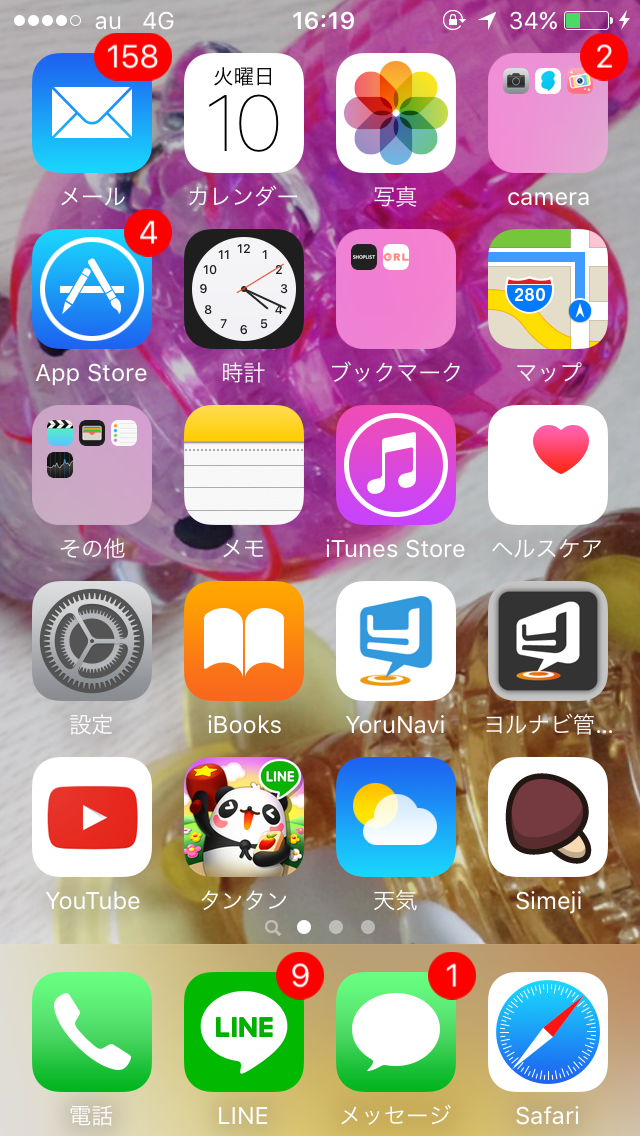Open the ブックマーク folder

[x=396, y=289]
